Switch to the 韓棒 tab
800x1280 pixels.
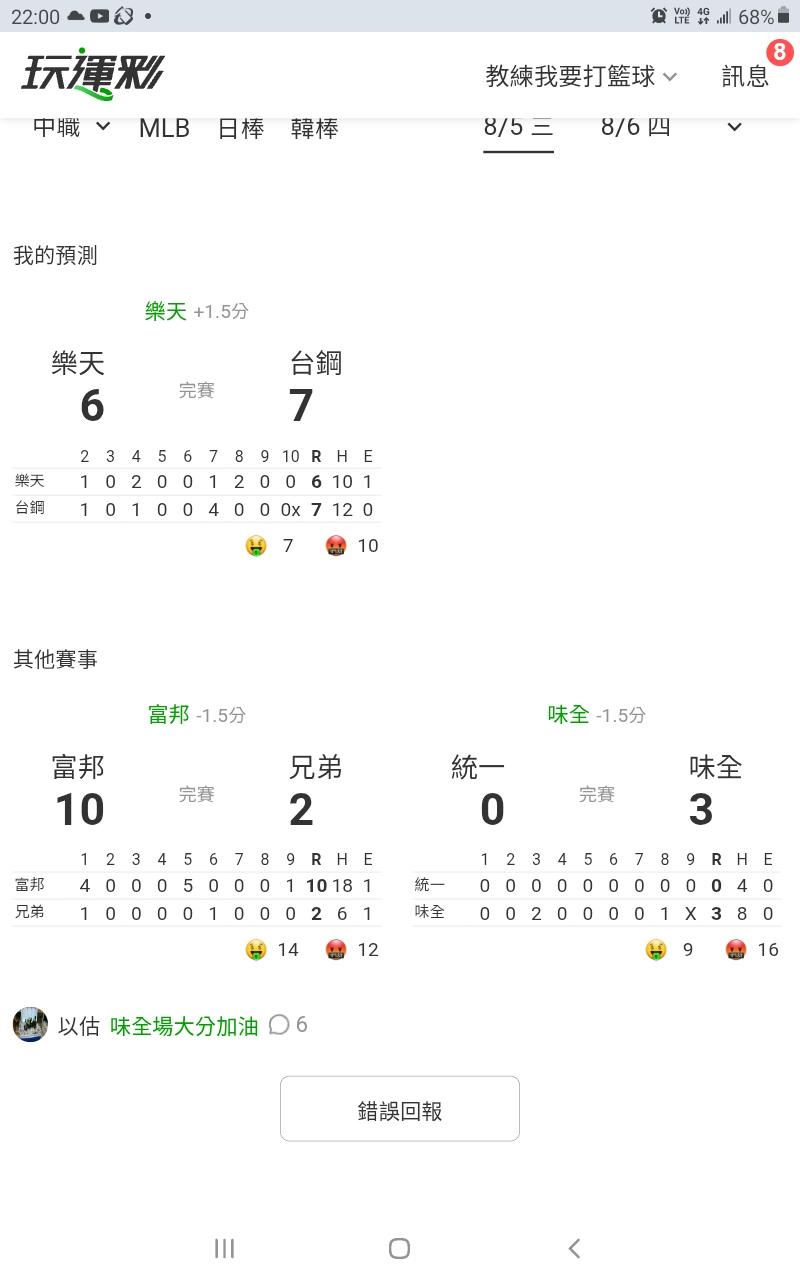pos(315,128)
